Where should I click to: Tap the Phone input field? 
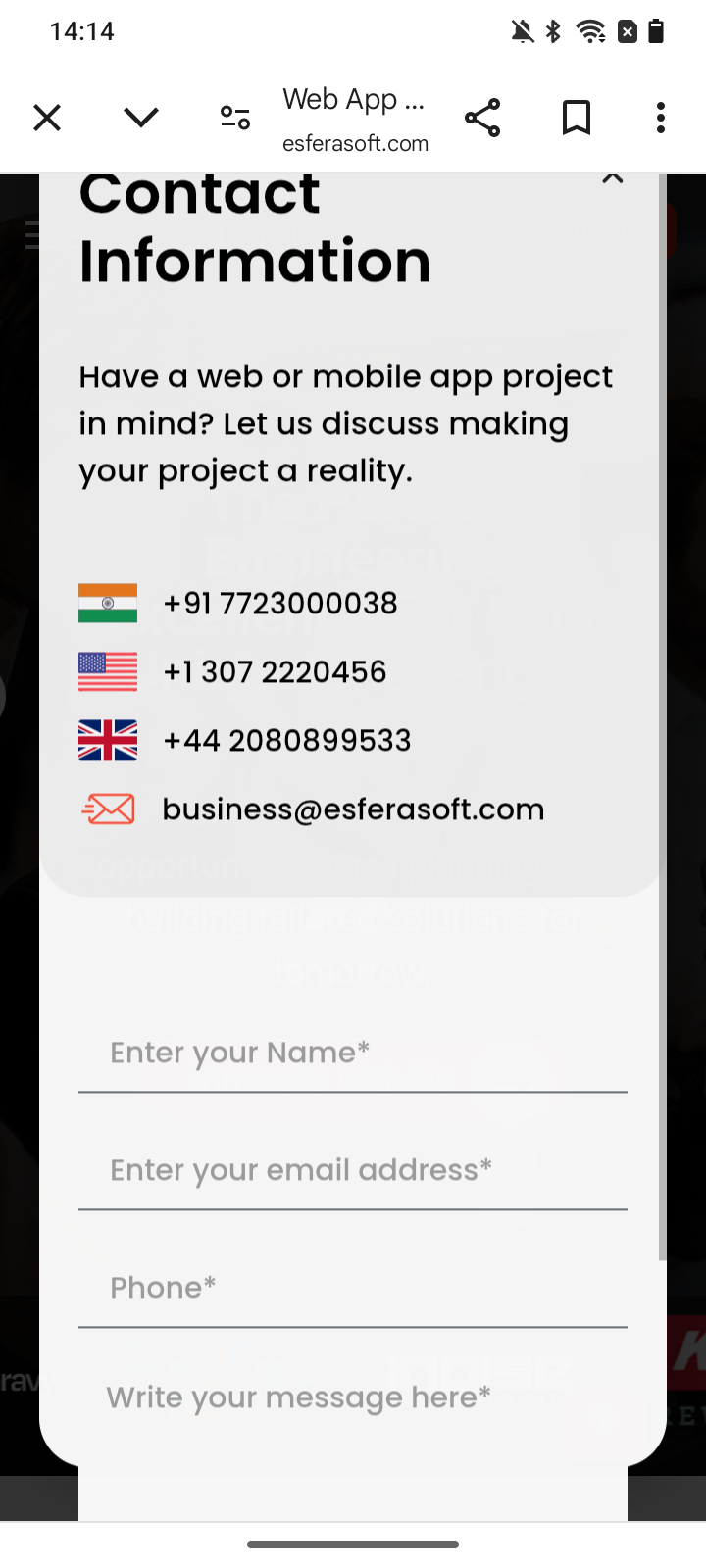point(353,1289)
